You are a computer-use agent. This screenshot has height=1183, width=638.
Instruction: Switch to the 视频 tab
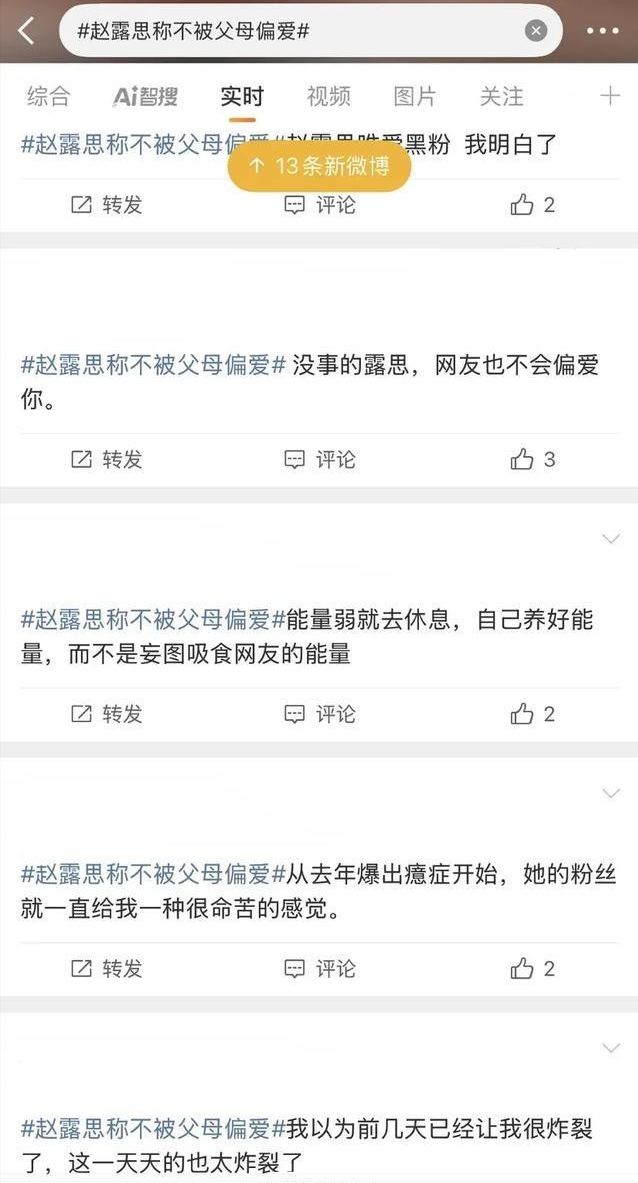(328, 96)
